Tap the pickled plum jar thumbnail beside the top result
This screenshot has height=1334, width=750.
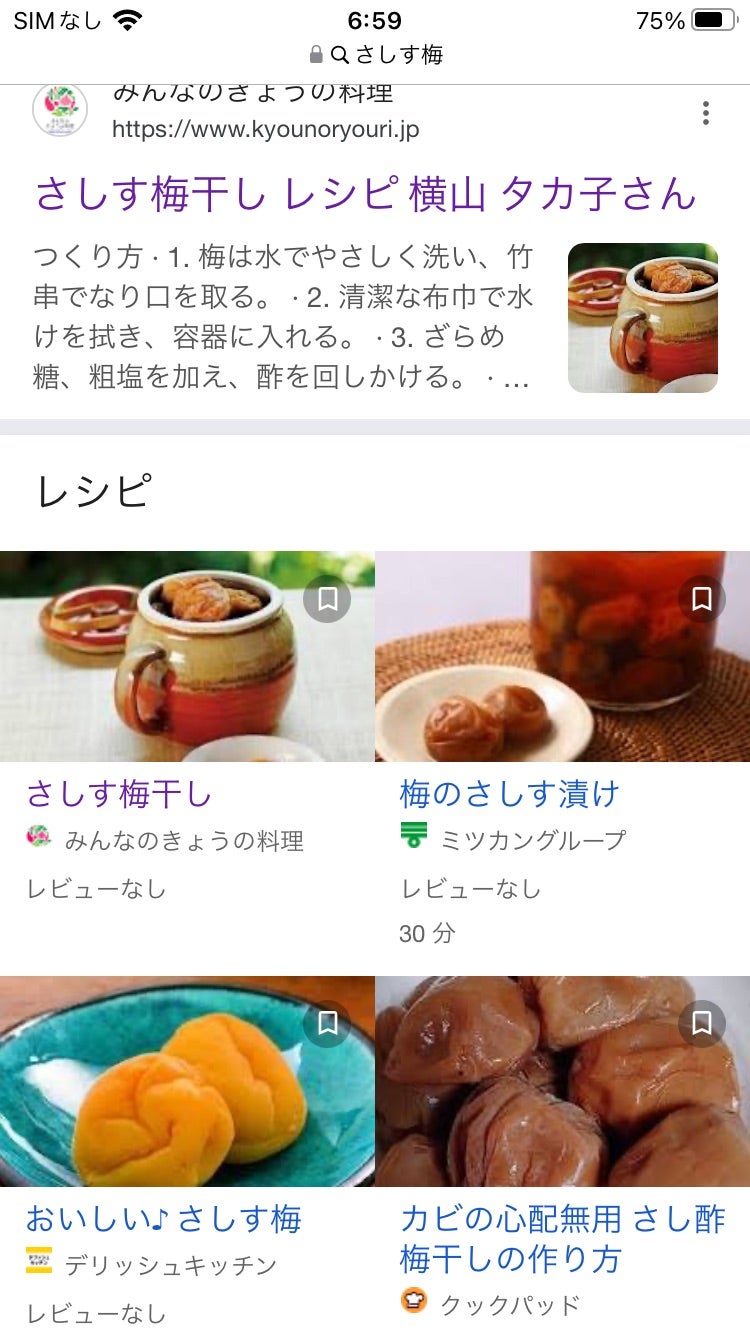coord(642,318)
